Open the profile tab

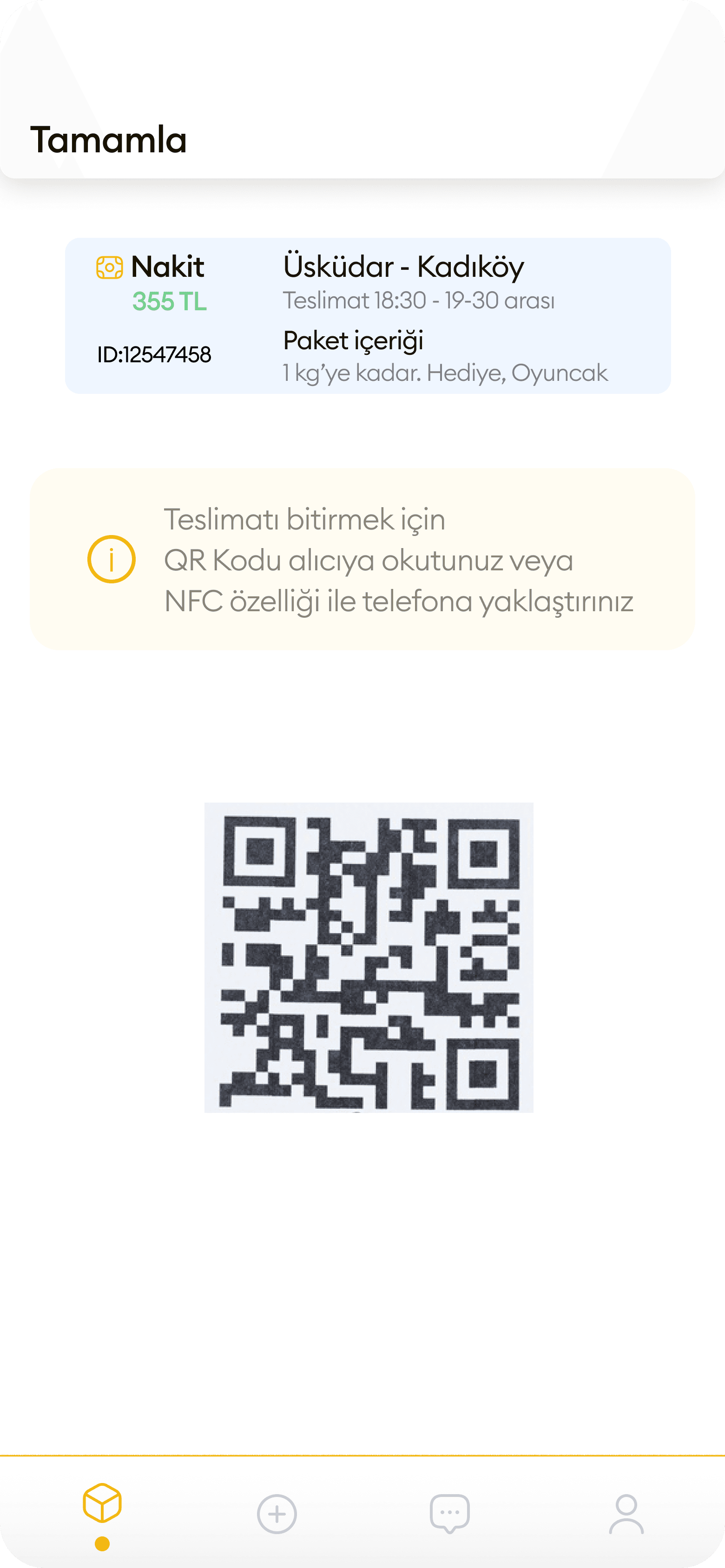[x=626, y=1514]
